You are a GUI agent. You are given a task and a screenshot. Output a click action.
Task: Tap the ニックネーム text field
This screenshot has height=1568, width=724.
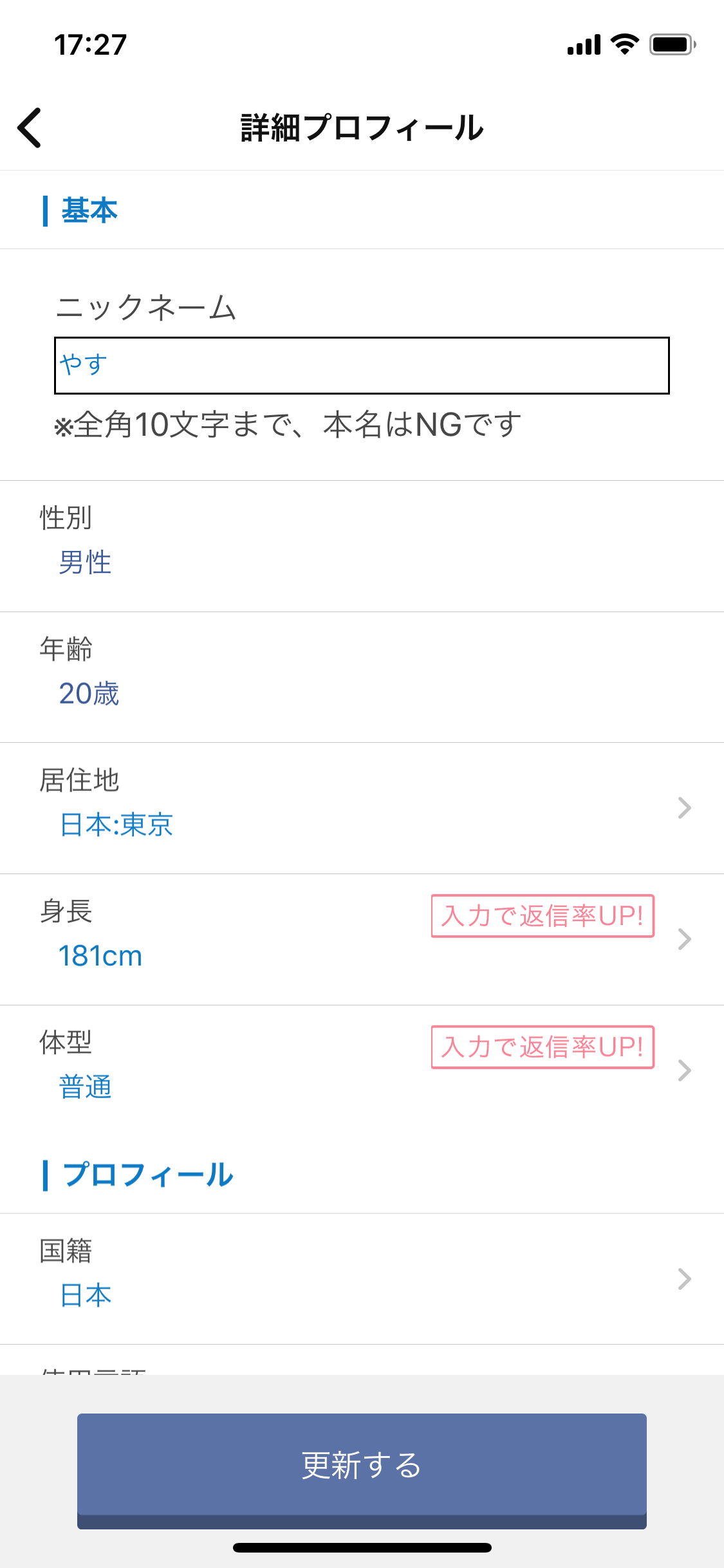click(362, 365)
